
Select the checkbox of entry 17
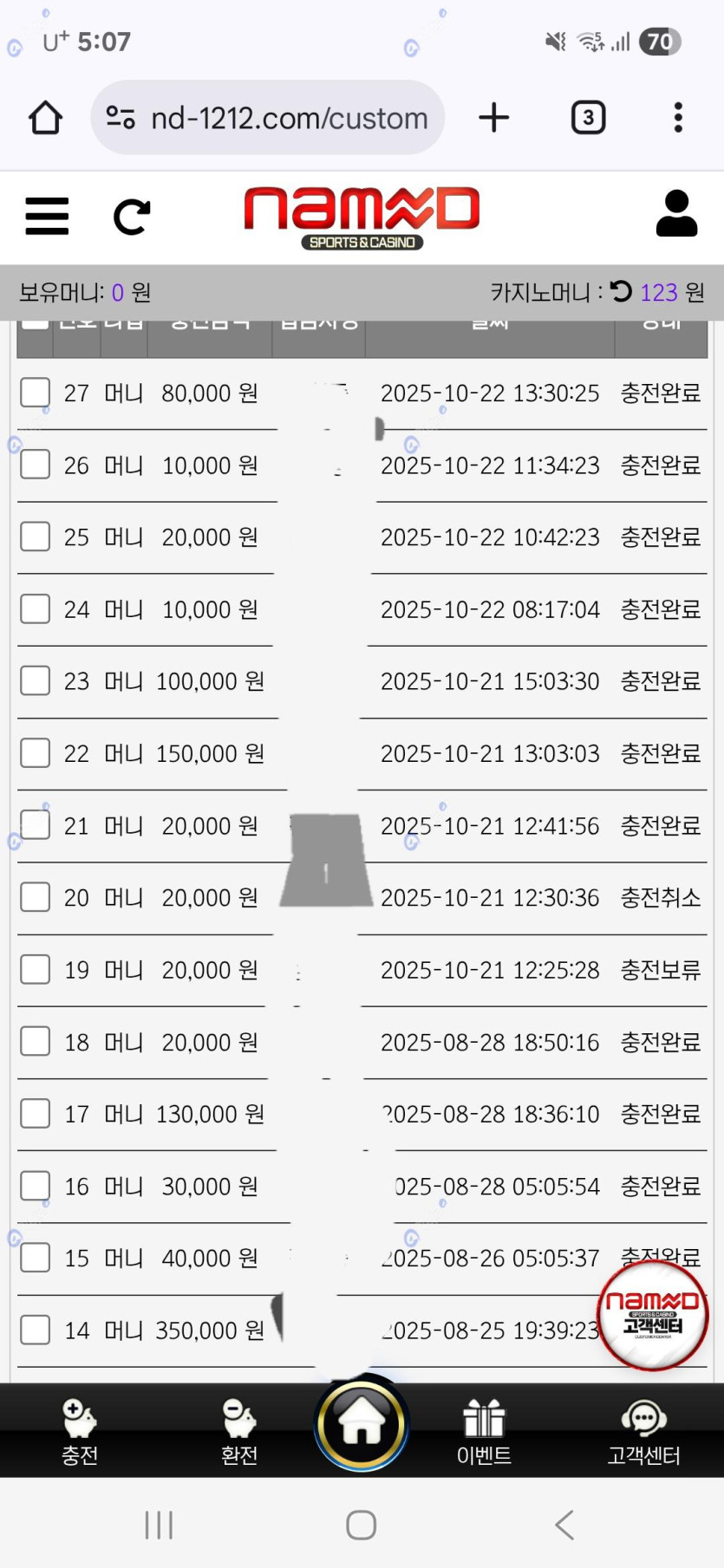coord(36,1113)
